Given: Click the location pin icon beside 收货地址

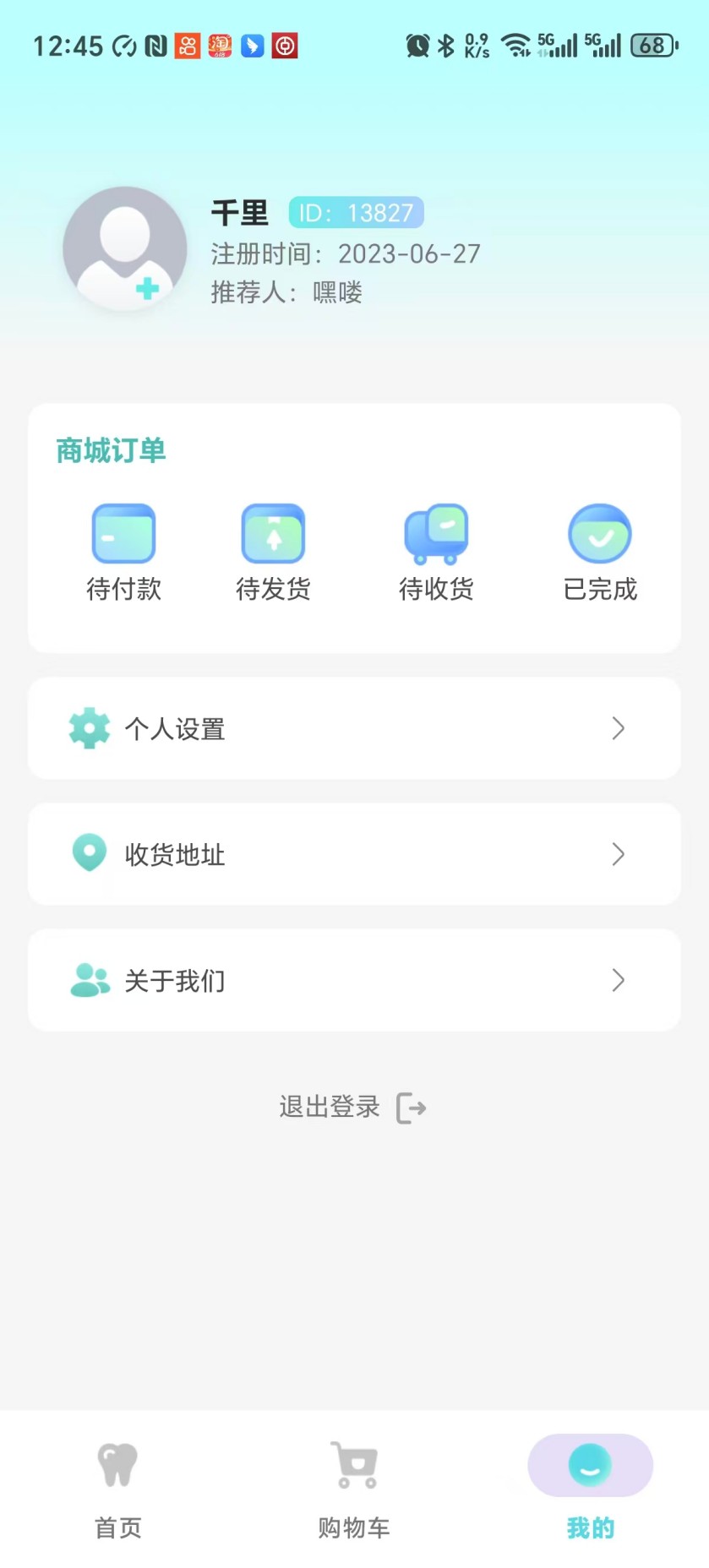Looking at the screenshot, I should click(89, 854).
